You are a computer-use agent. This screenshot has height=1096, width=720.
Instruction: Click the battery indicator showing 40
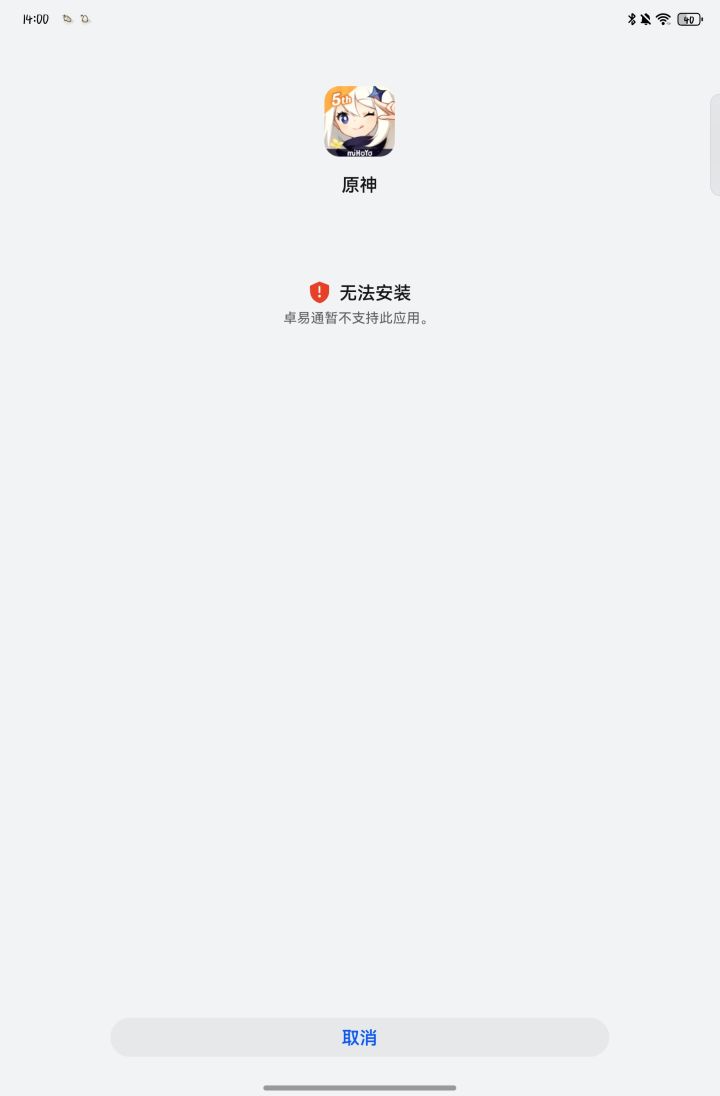tap(689, 18)
